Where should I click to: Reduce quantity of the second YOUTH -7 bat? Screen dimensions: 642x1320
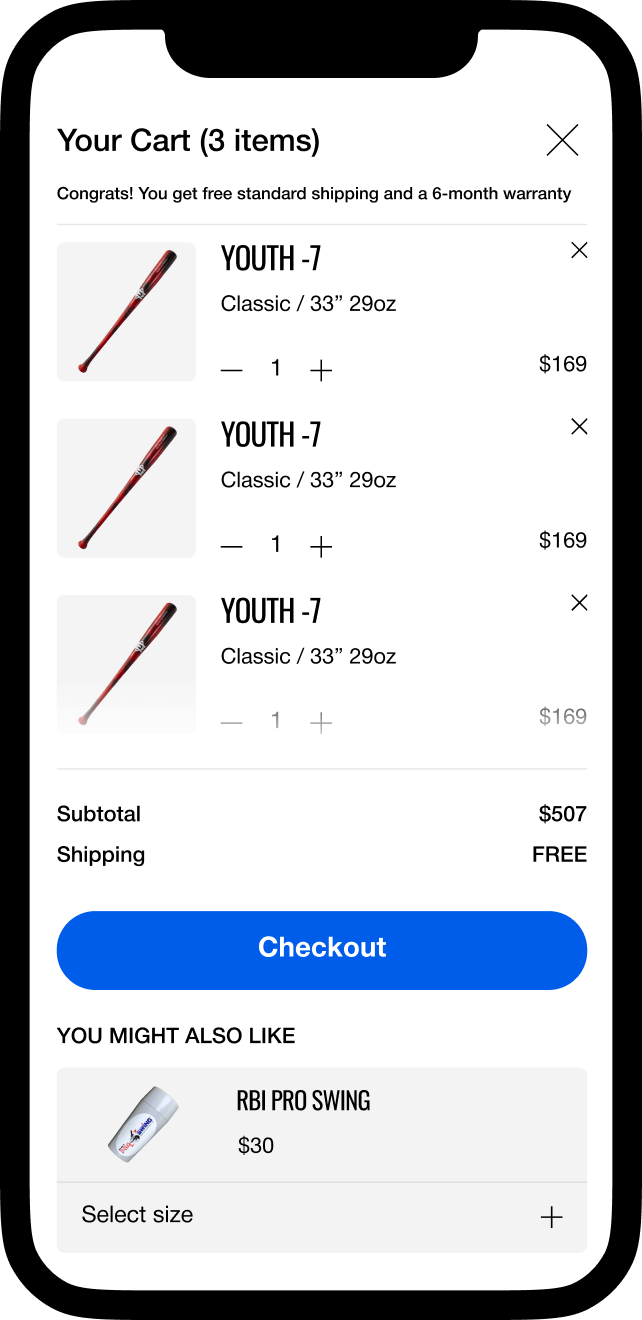click(x=232, y=547)
